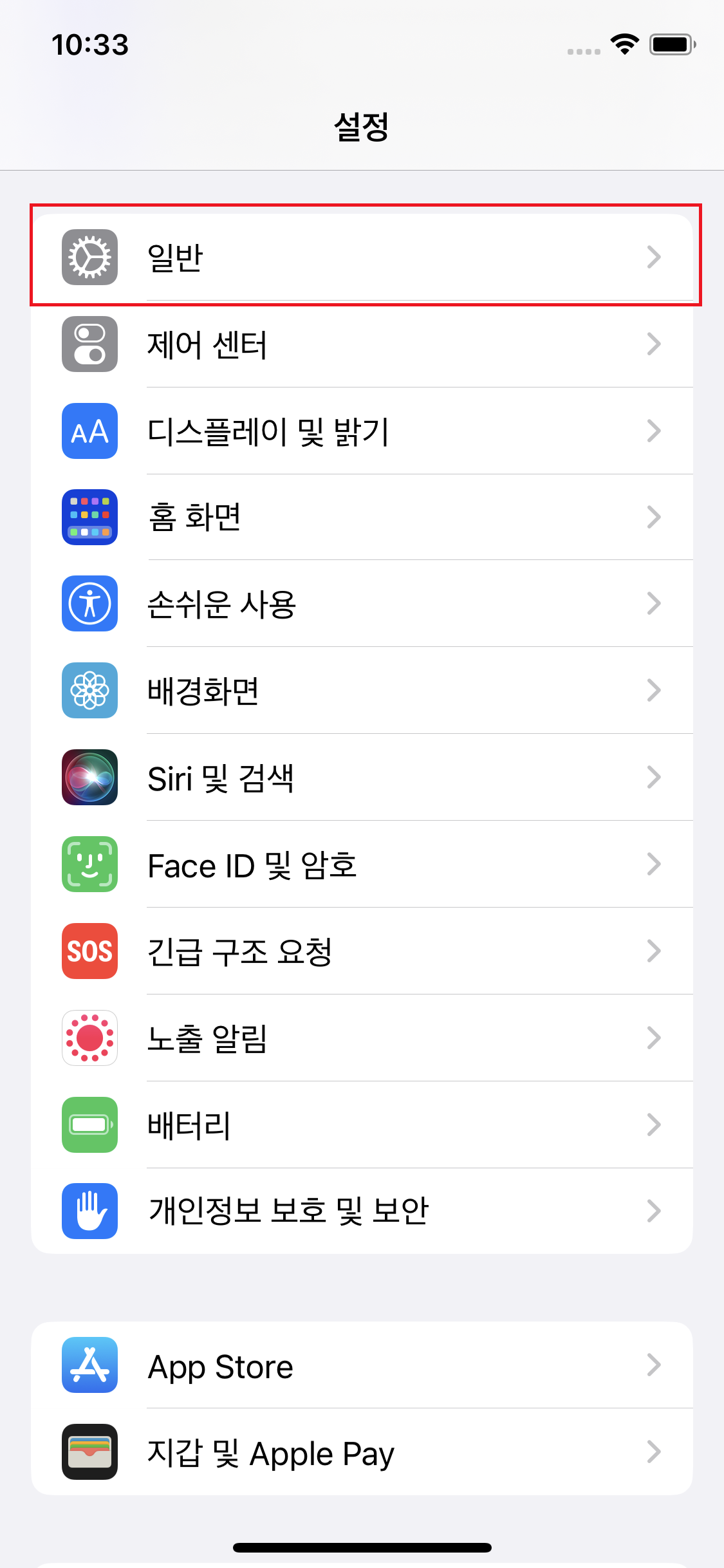Select 노출 알림 row
Viewport: 724px width, 1568px height.
[x=362, y=1038]
